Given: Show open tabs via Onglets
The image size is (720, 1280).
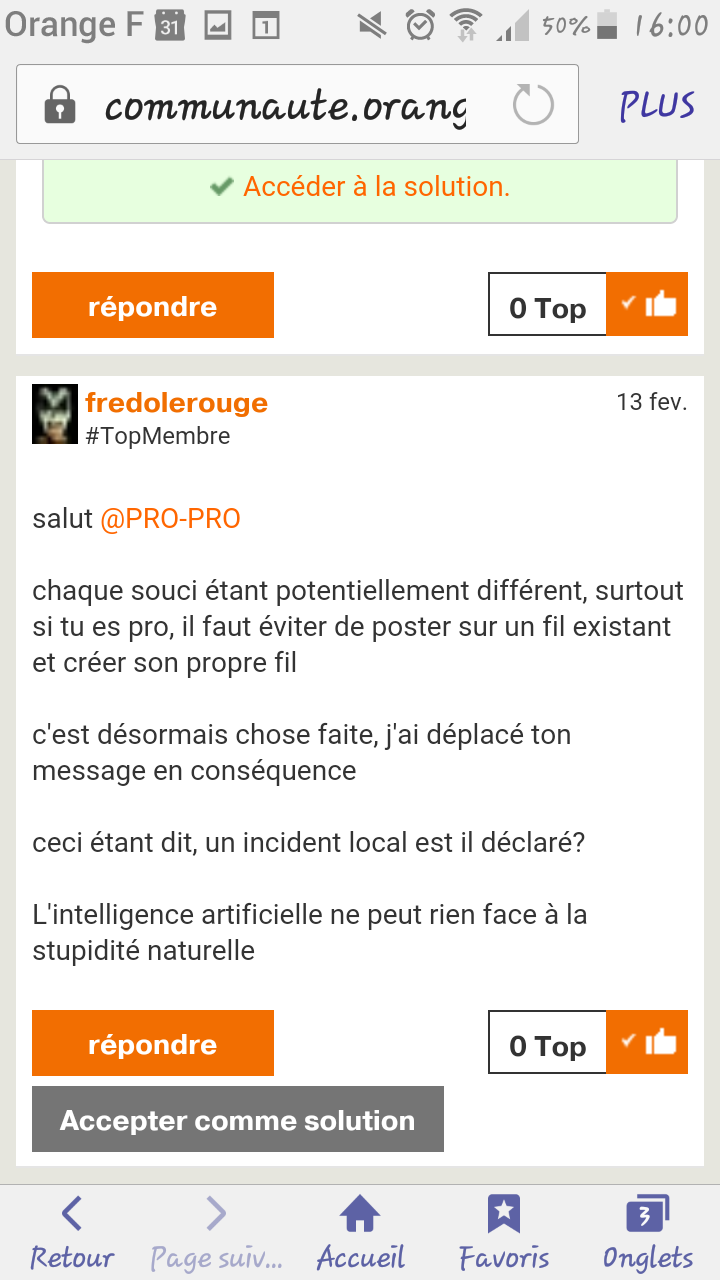Looking at the screenshot, I should 648,1235.
